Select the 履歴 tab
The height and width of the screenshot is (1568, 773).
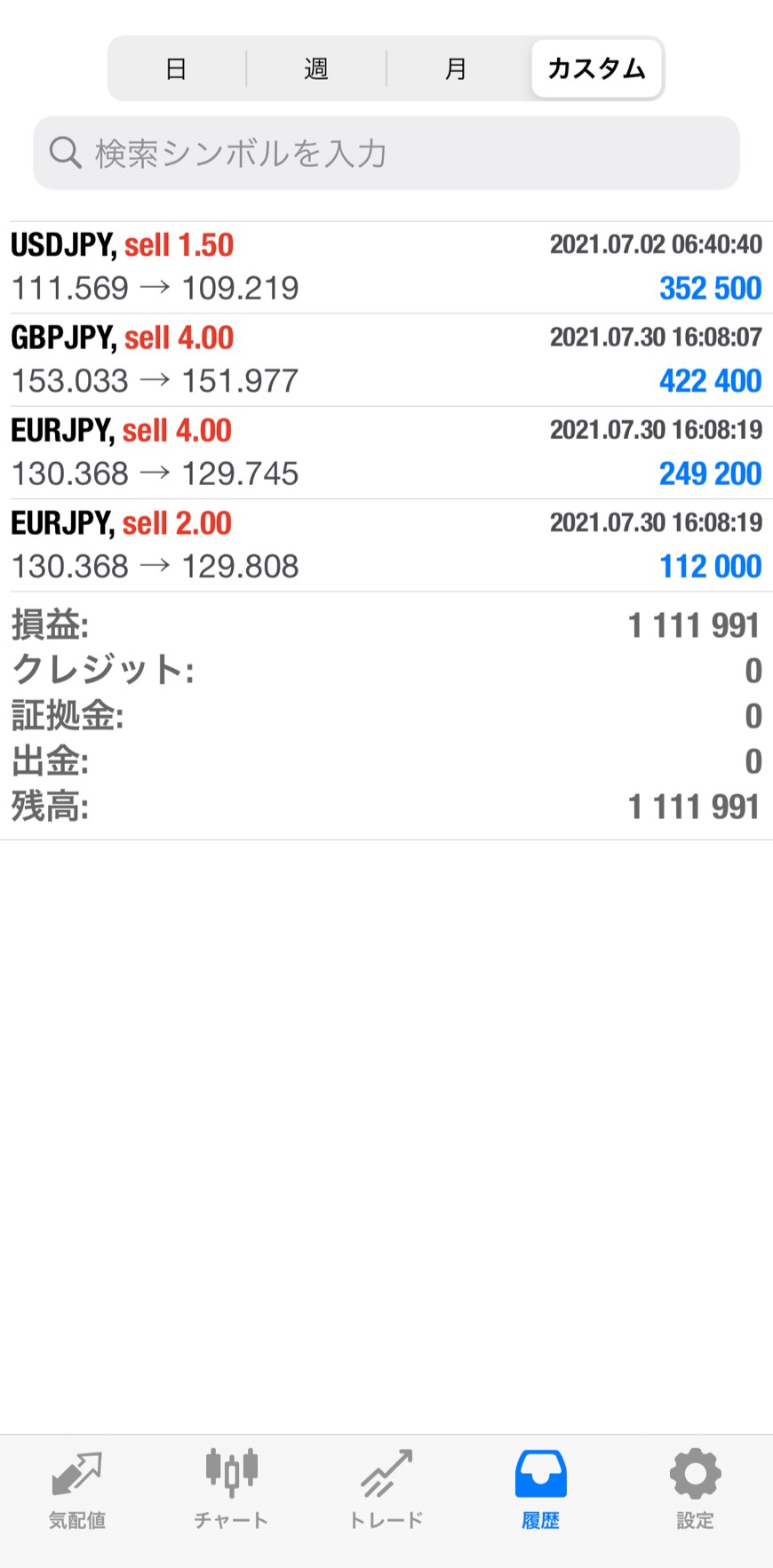[x=540, y=1490]
